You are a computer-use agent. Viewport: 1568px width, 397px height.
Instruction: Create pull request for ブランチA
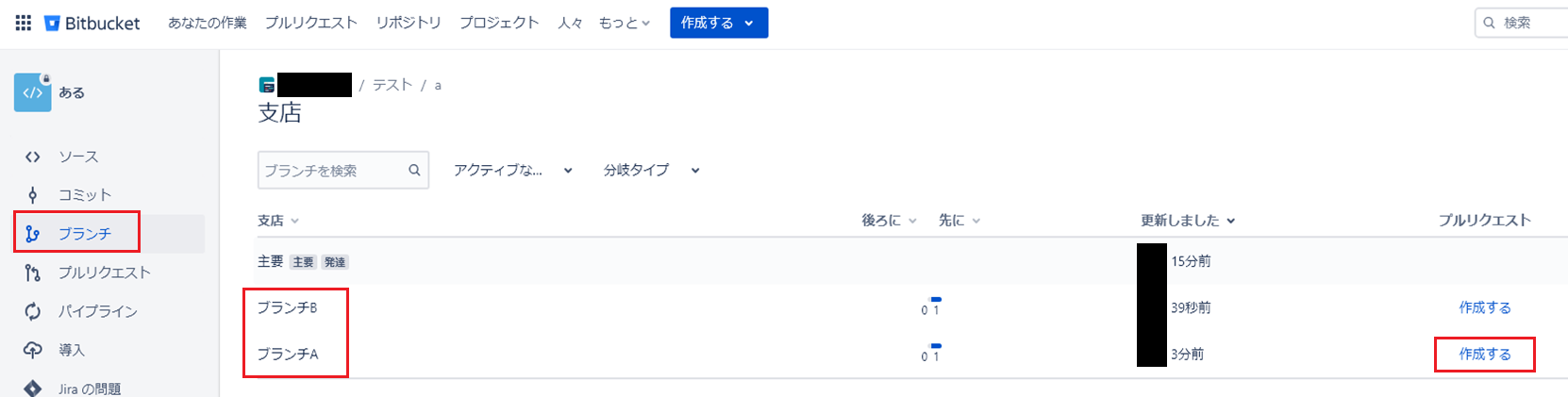pyautogui.click(x=1484, y=355)
